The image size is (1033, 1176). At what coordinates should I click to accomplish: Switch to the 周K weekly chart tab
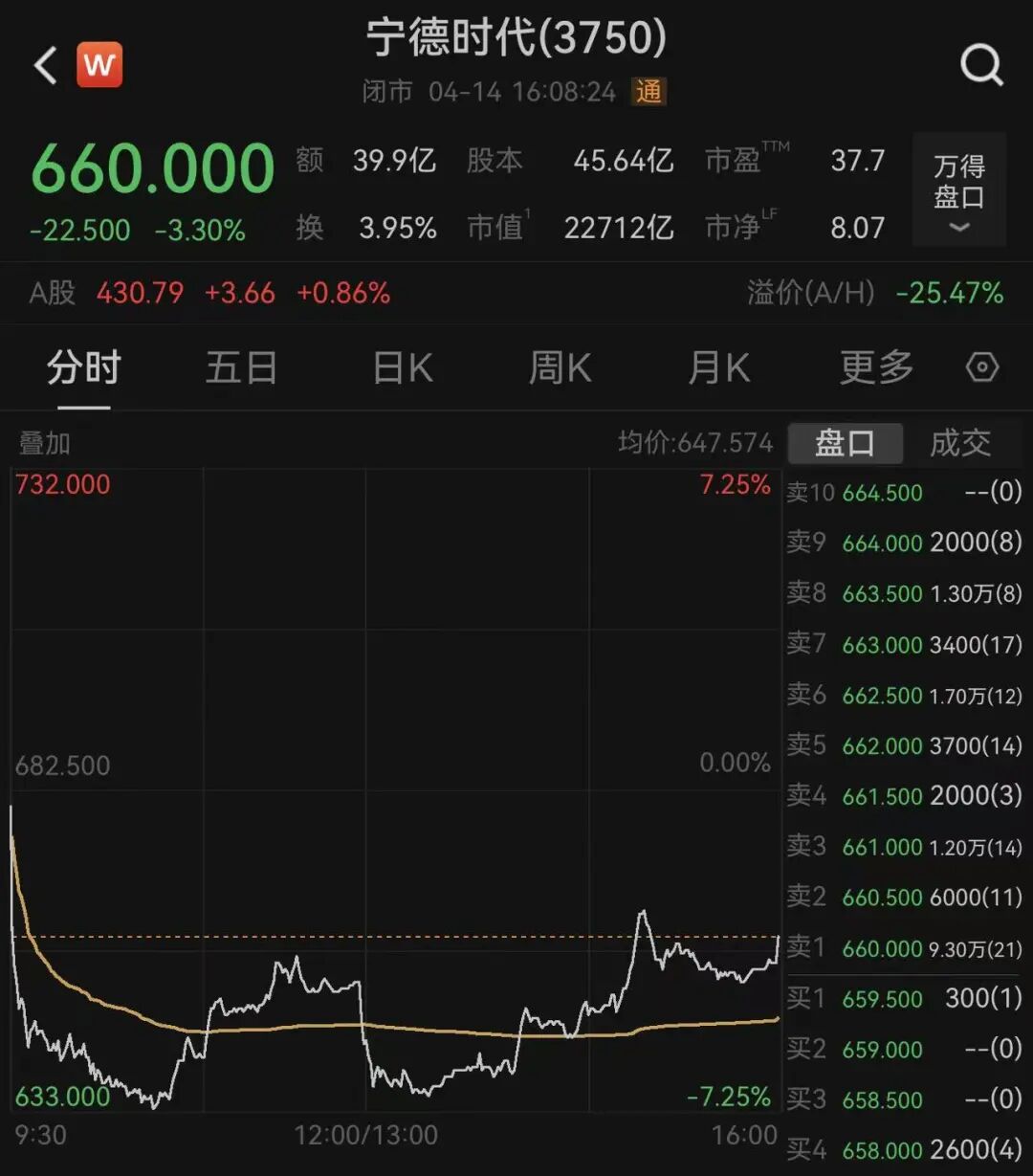(560, 367)
